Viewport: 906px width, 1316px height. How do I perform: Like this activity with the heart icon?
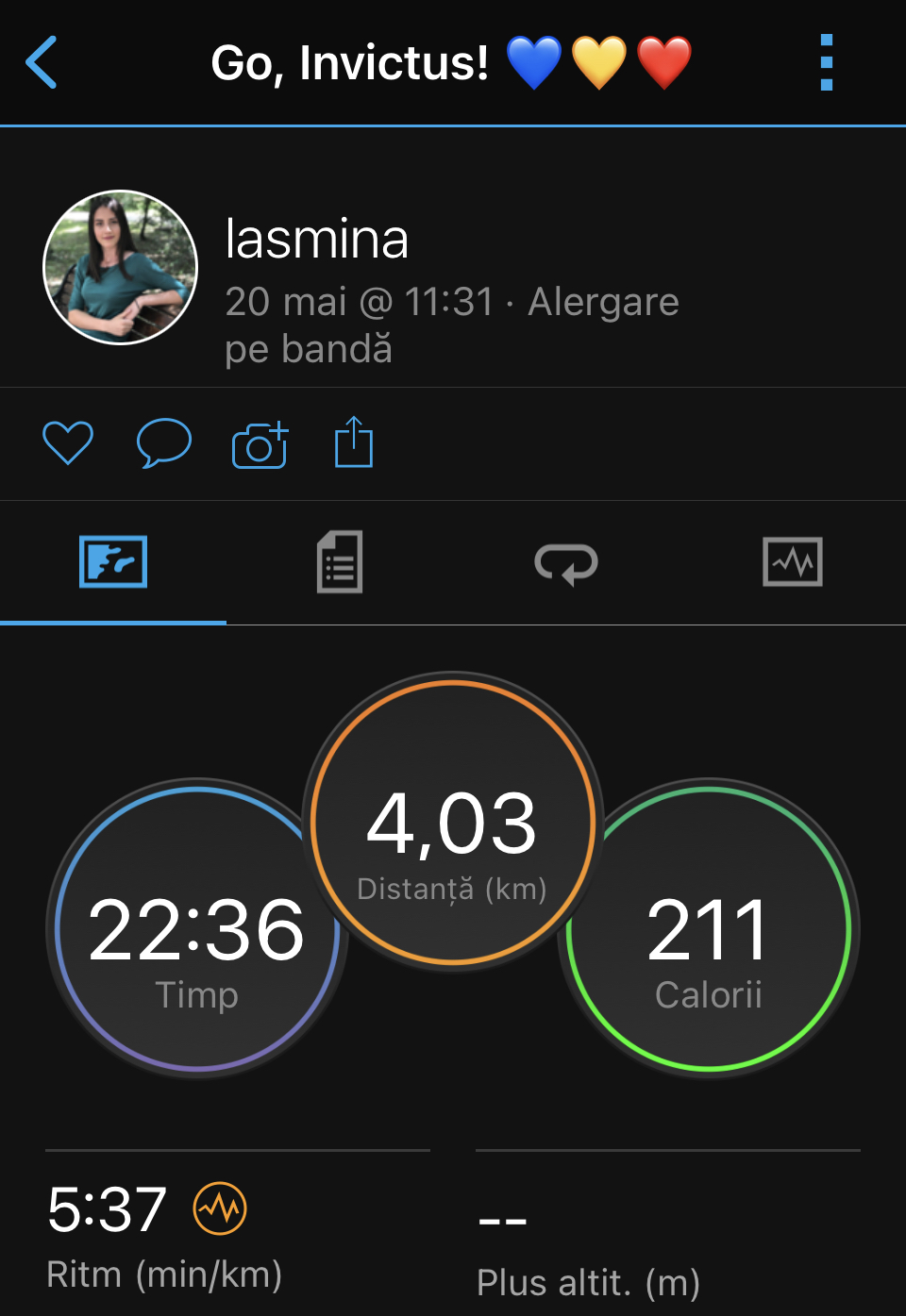coord(68,442)
